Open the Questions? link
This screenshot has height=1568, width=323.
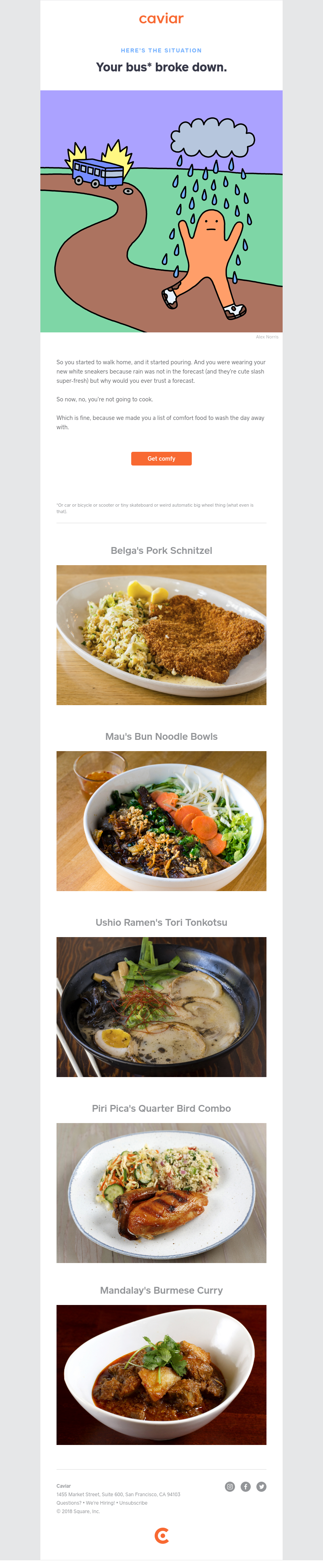(x=69, y=1503)
